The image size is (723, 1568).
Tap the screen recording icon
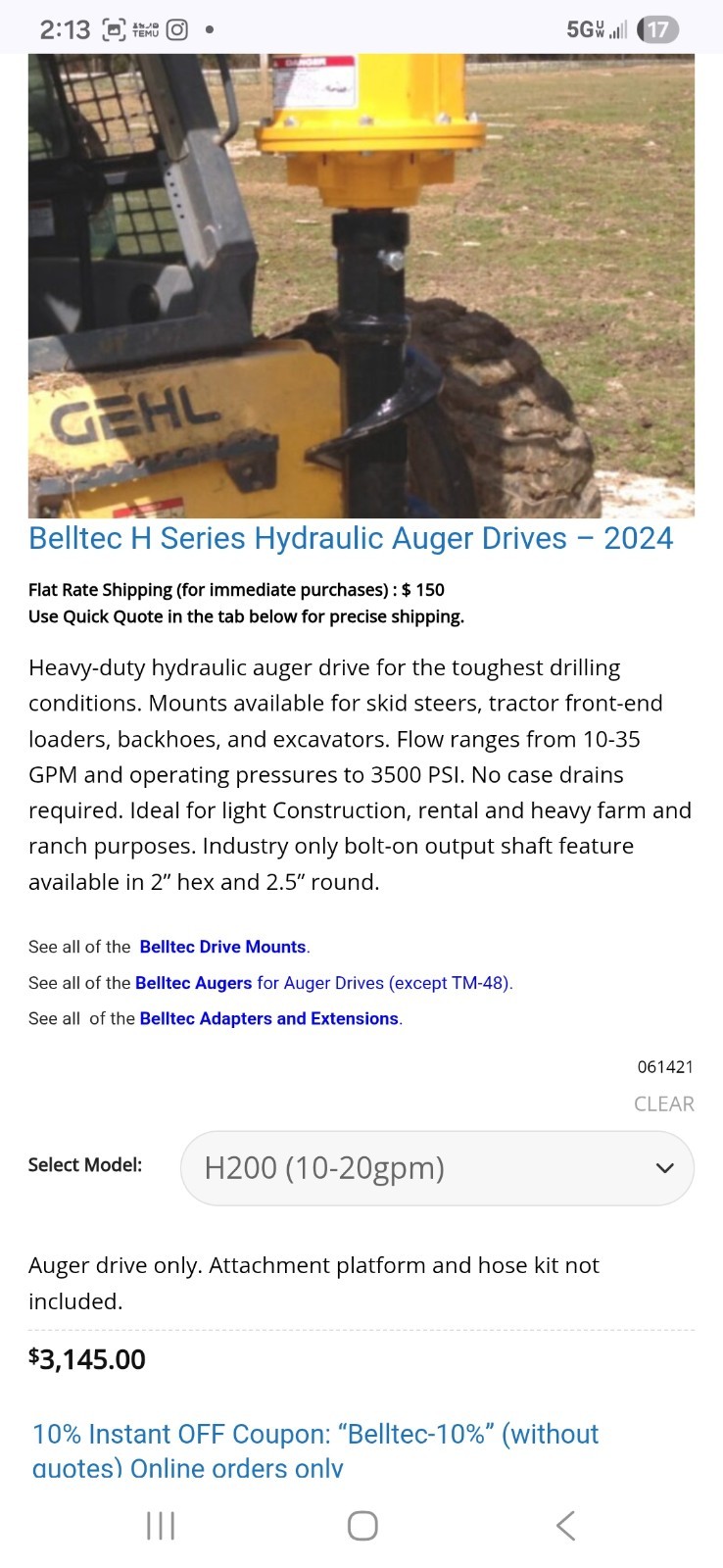(111, 28)
